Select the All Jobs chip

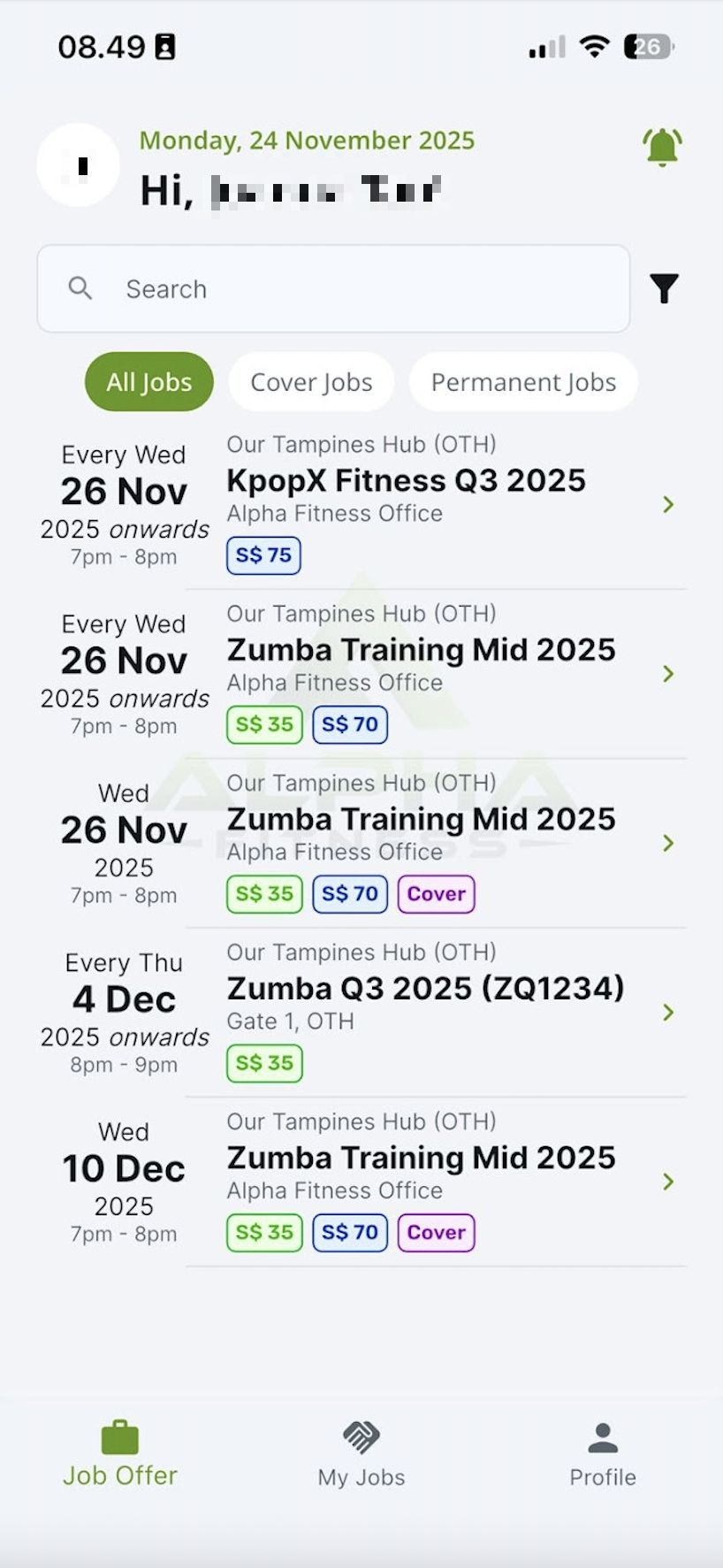pos(149,382)
